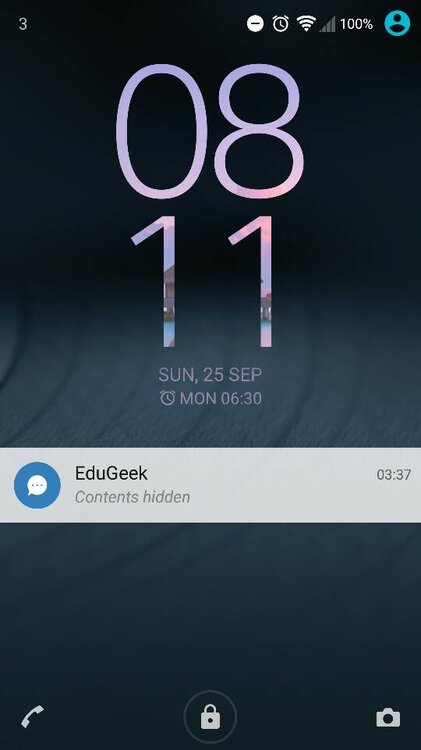Image resolution: width=421 pixels, height=750 pixels.
Task: Open the EduGeek notification
Action: tap(210, 485)
